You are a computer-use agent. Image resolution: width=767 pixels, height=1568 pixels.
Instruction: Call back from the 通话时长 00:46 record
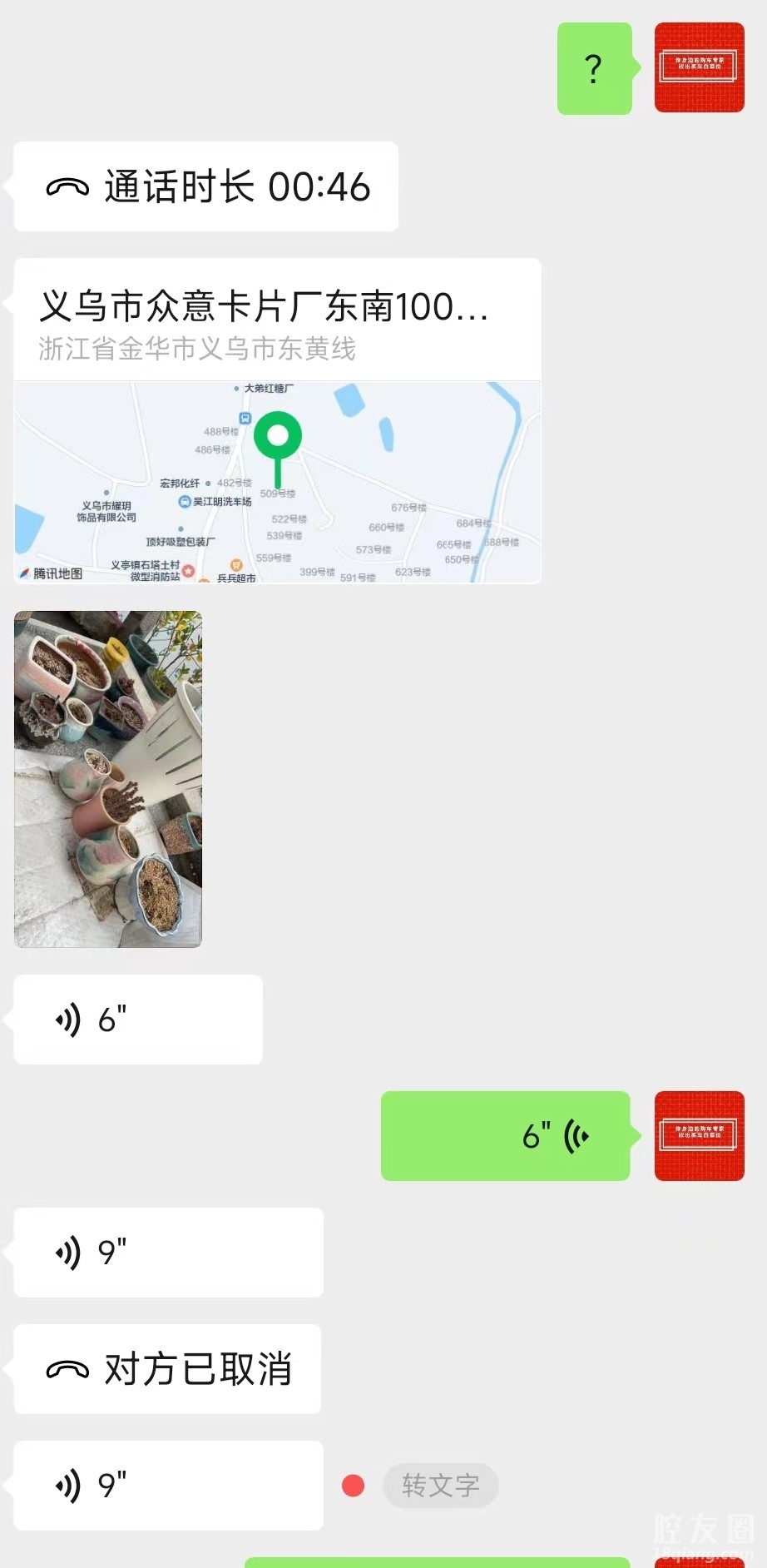click(205, 186)
